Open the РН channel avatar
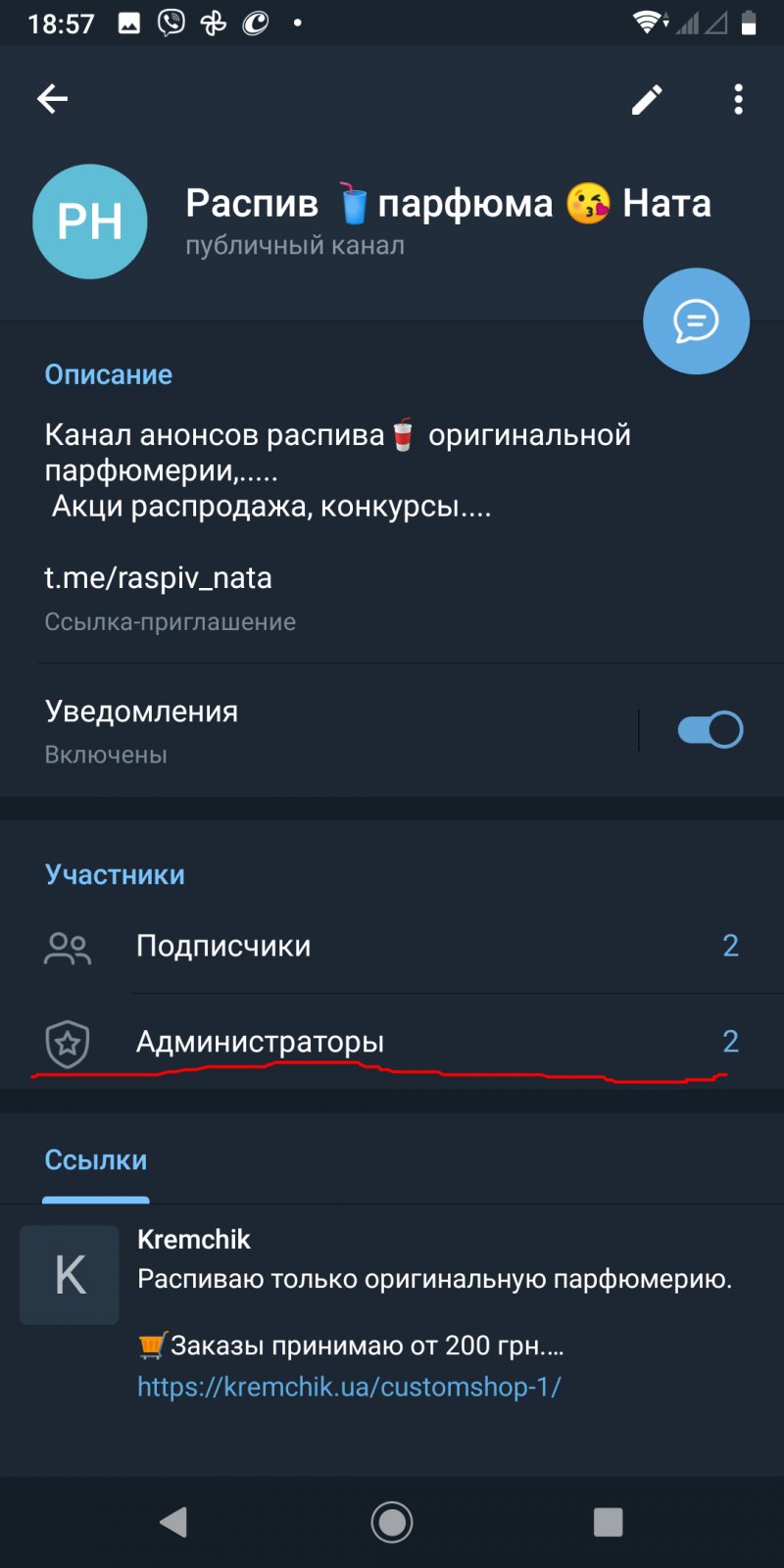Viewport: 784px width, 1568px height. (90, 221)
